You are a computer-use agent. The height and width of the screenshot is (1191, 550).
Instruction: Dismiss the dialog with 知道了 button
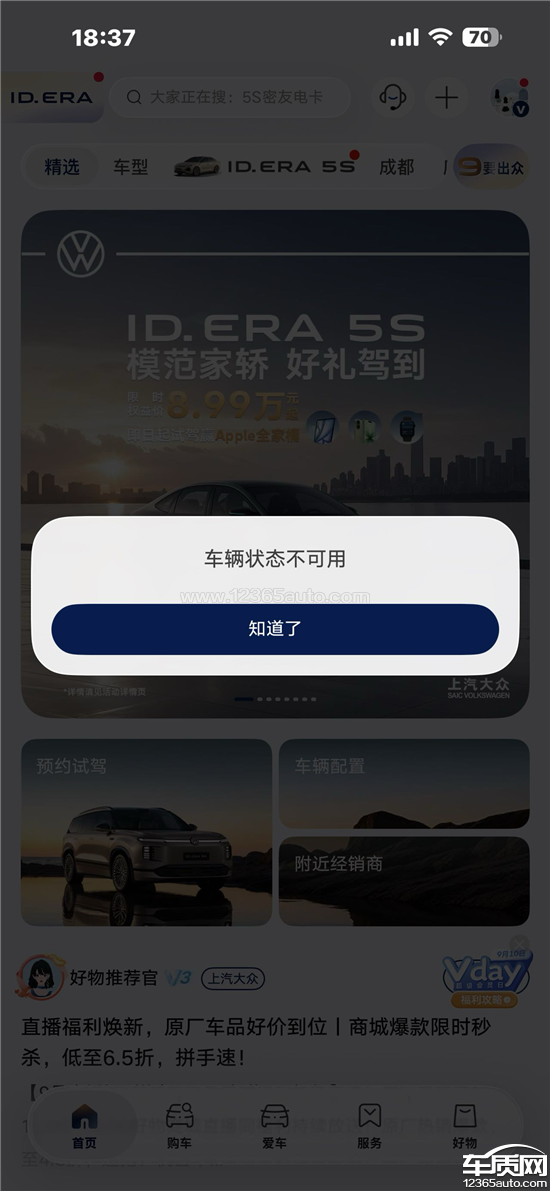(275, 629)
